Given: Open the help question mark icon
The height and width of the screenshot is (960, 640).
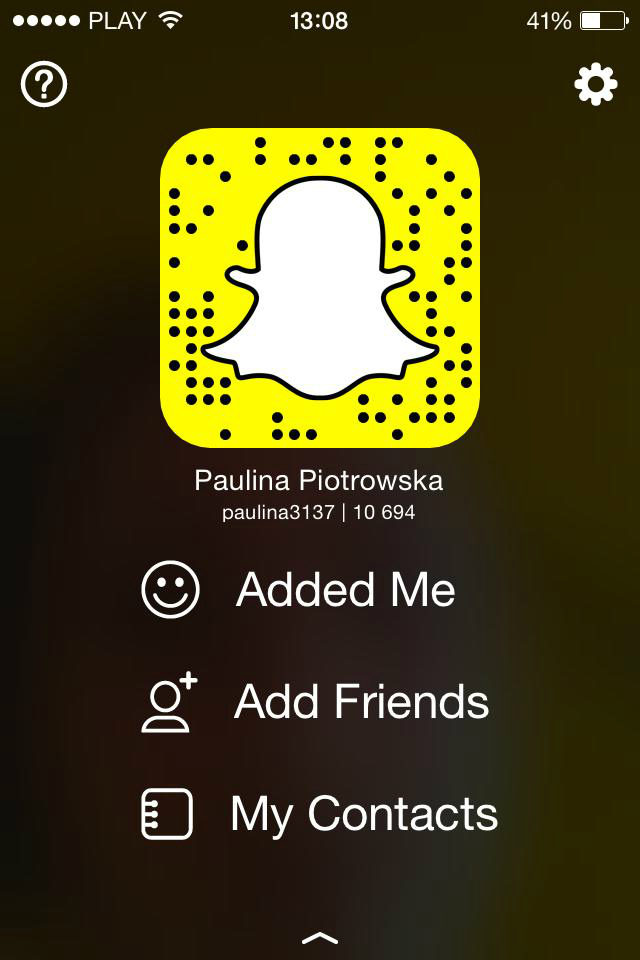Looking at the screenshot, I should click(44, 86).
